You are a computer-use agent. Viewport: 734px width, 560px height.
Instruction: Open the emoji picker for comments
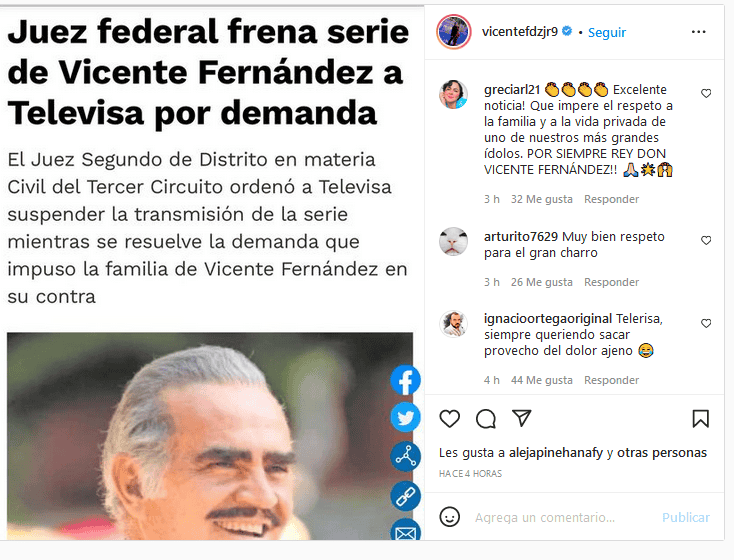[450, 517]
